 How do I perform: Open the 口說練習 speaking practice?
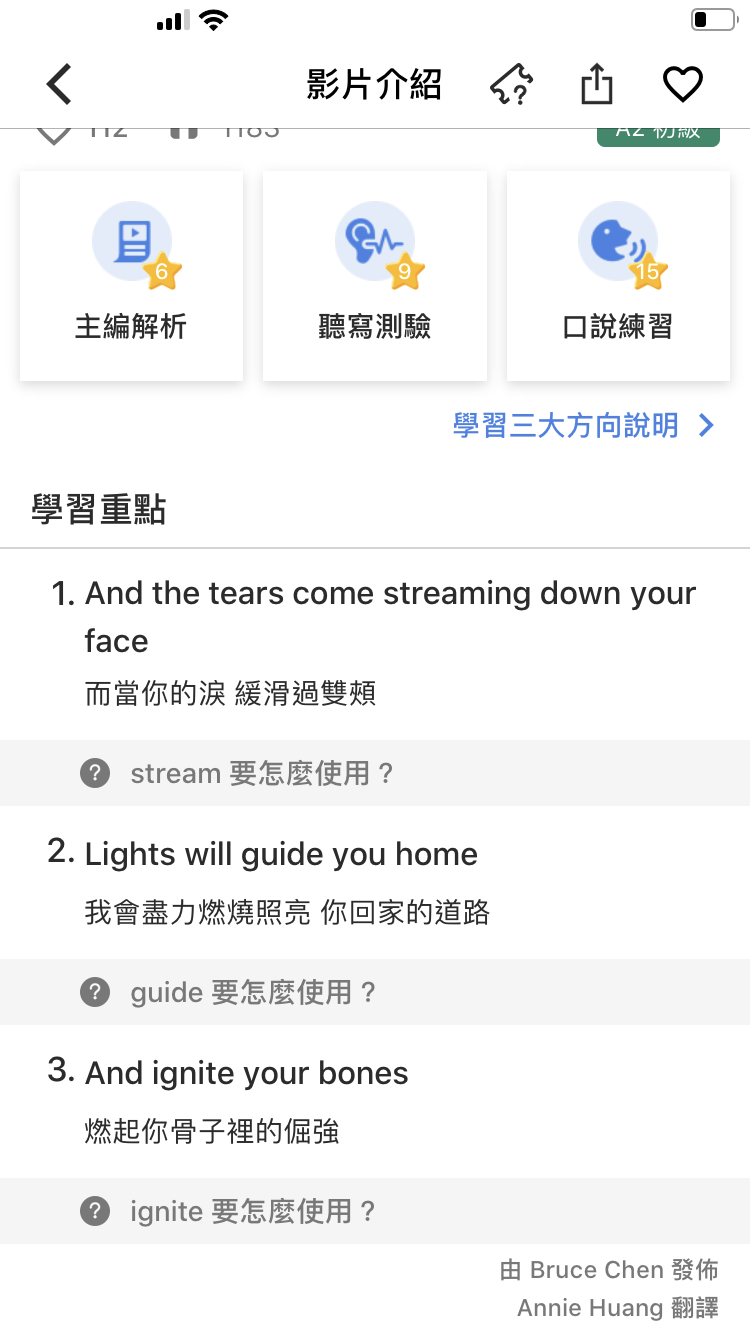tap(618, 275)
